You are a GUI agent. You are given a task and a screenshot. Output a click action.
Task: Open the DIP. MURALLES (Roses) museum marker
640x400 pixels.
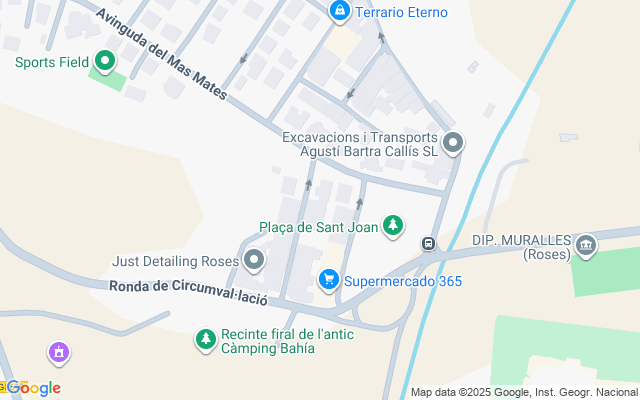click(585, 243)
